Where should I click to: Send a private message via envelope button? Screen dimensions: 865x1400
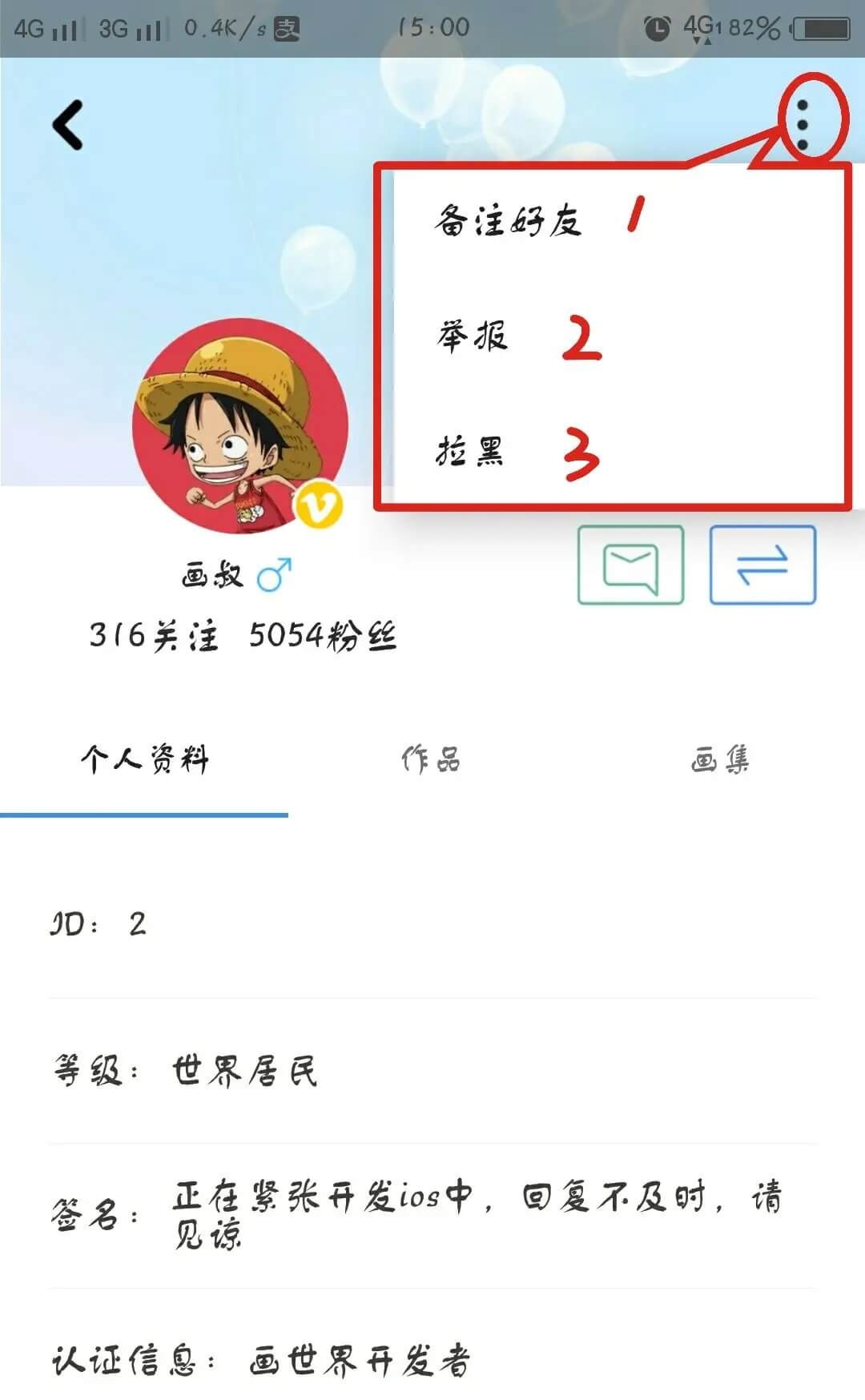[630, 565]
